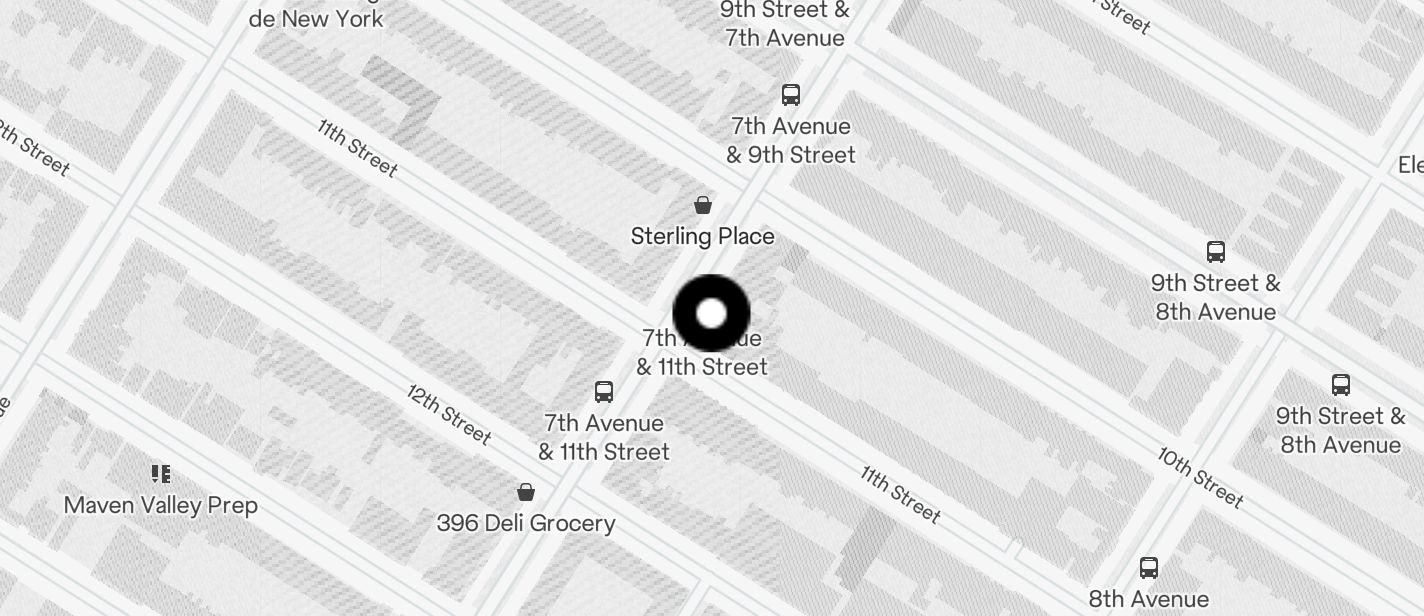Image resolution: width=1424 pixels, height=616 pixels.
Task: Tap the black circular location pin
Action: coord(711,314)
